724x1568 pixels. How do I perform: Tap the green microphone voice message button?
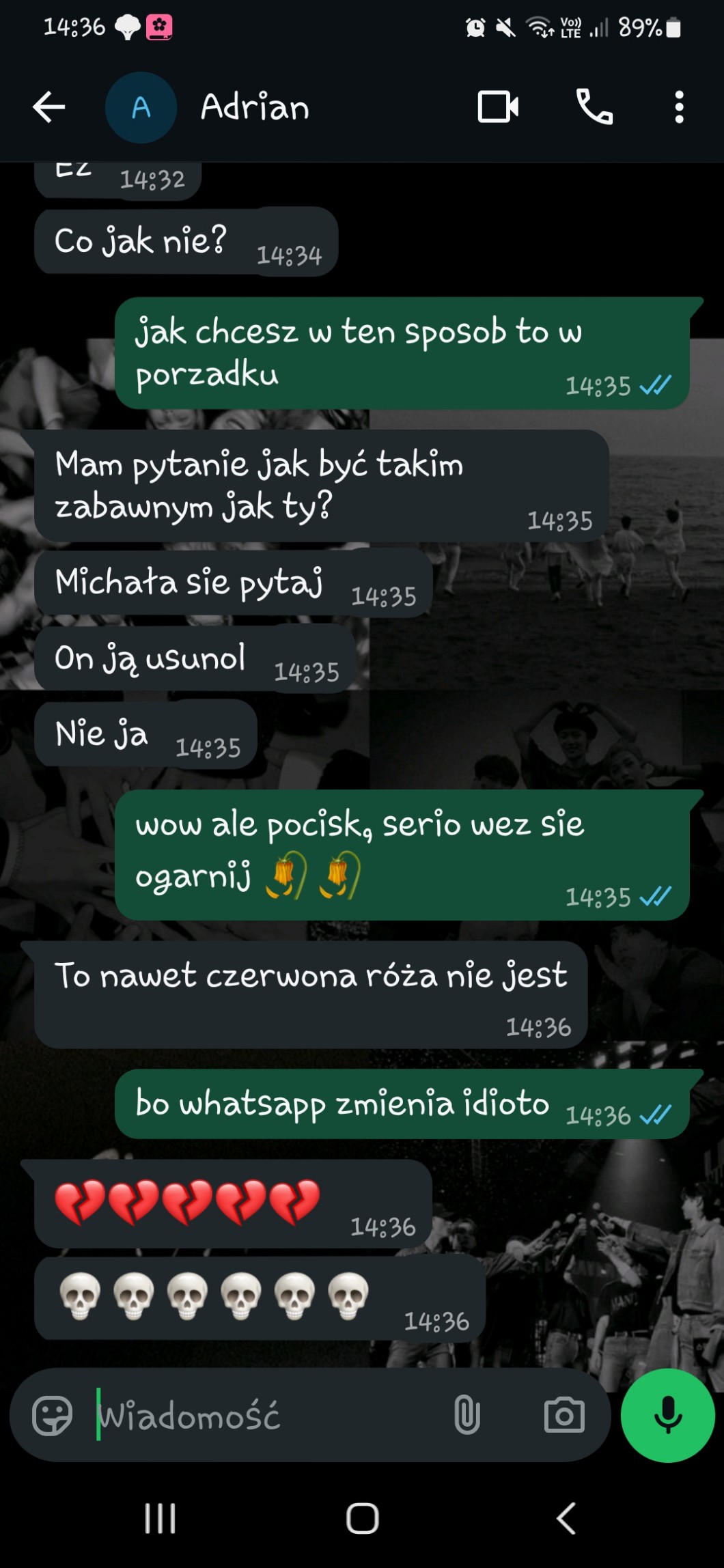(667, 1416)
